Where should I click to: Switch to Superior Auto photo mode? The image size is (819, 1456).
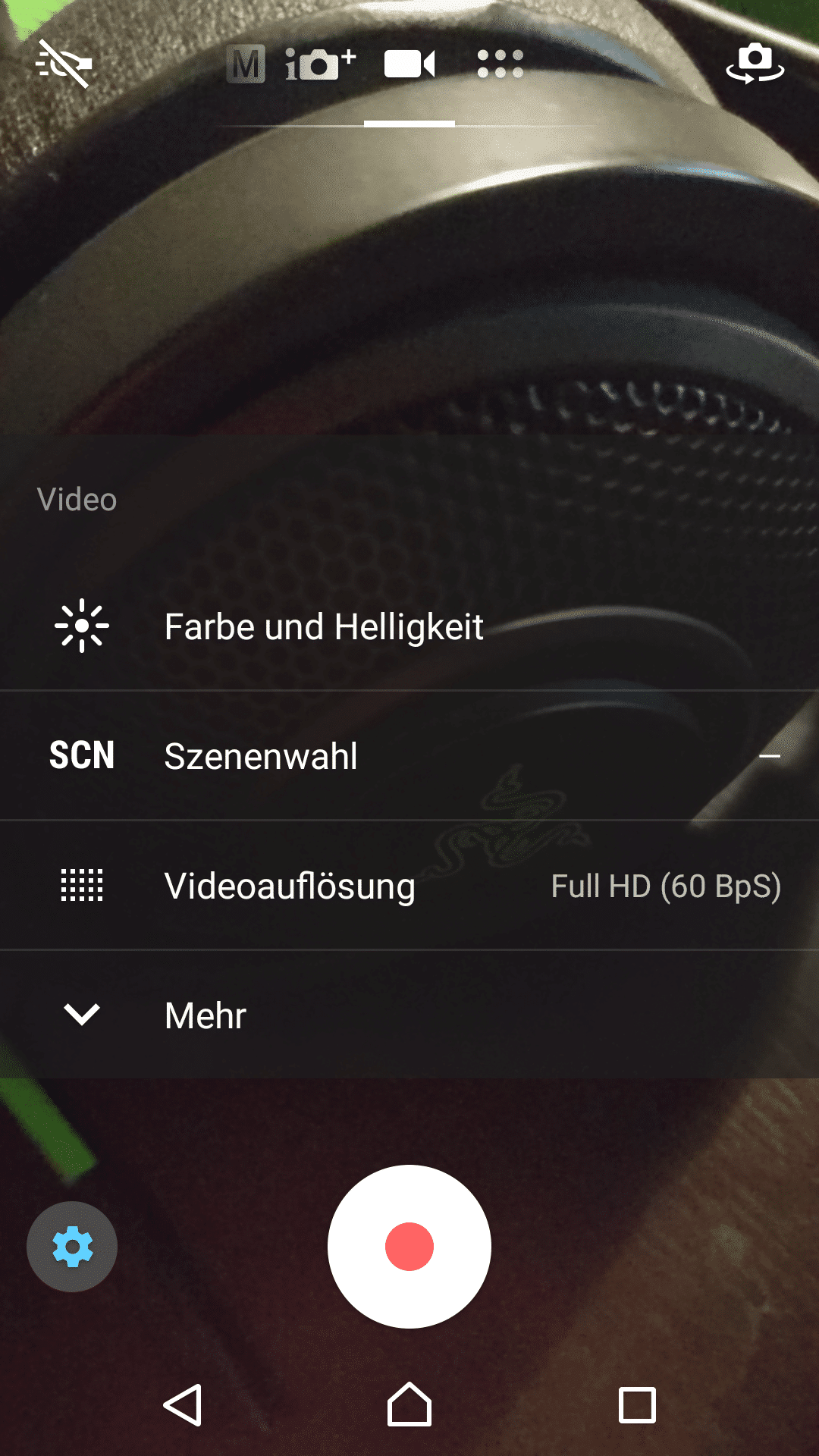(x=319, y=64)
